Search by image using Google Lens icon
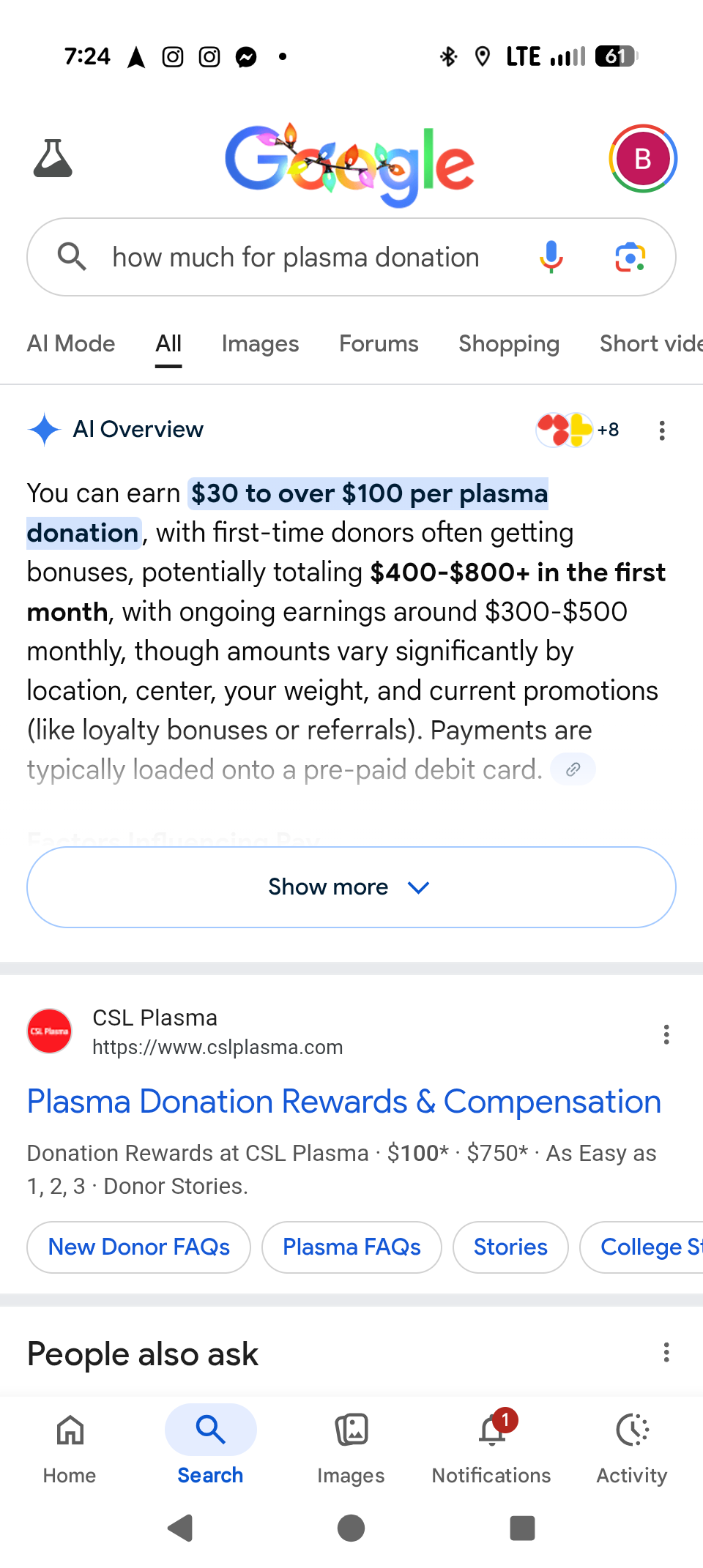The image size is (703, 1568). (x=630, y=257)
